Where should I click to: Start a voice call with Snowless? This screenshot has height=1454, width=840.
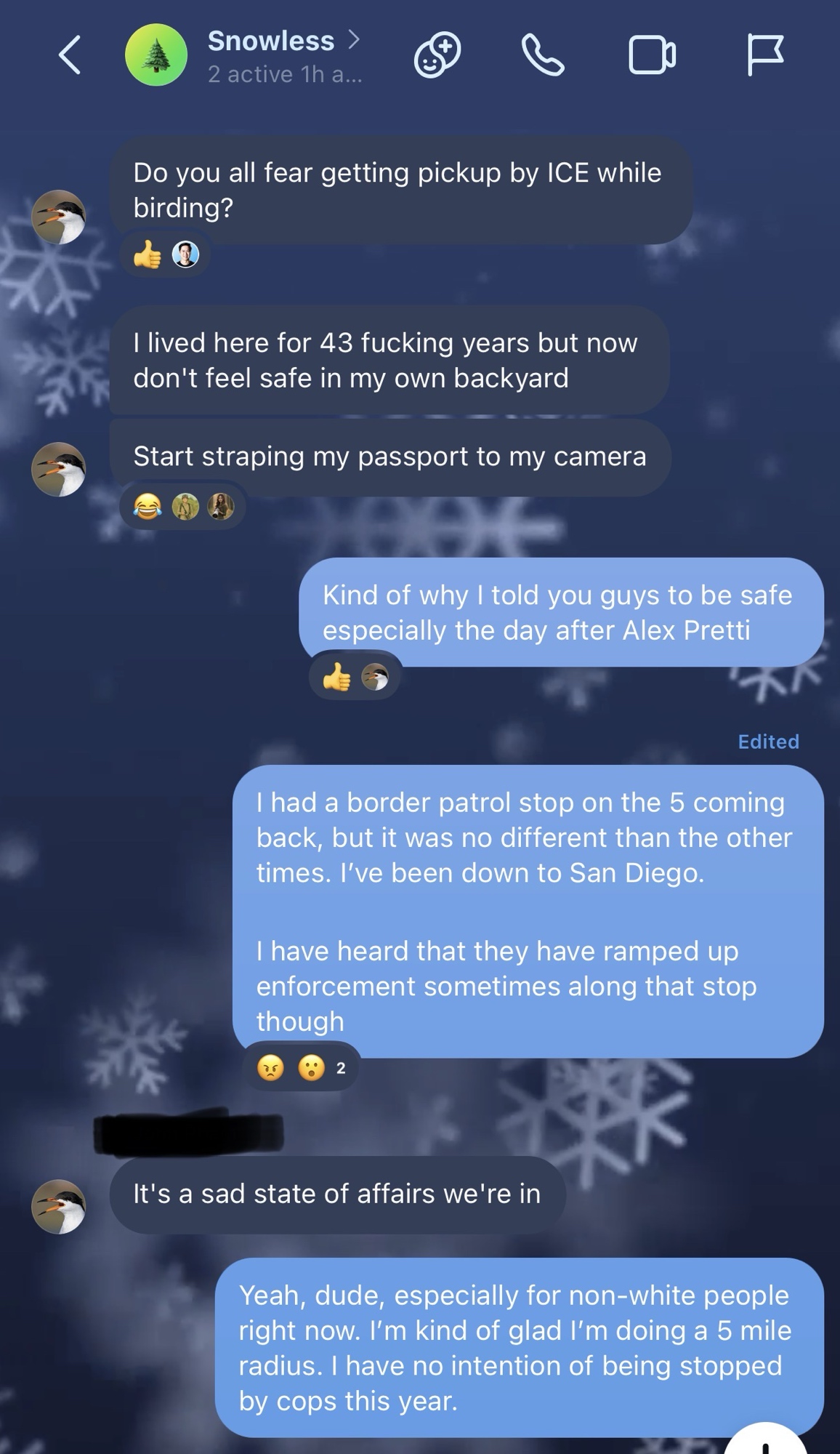543,55
